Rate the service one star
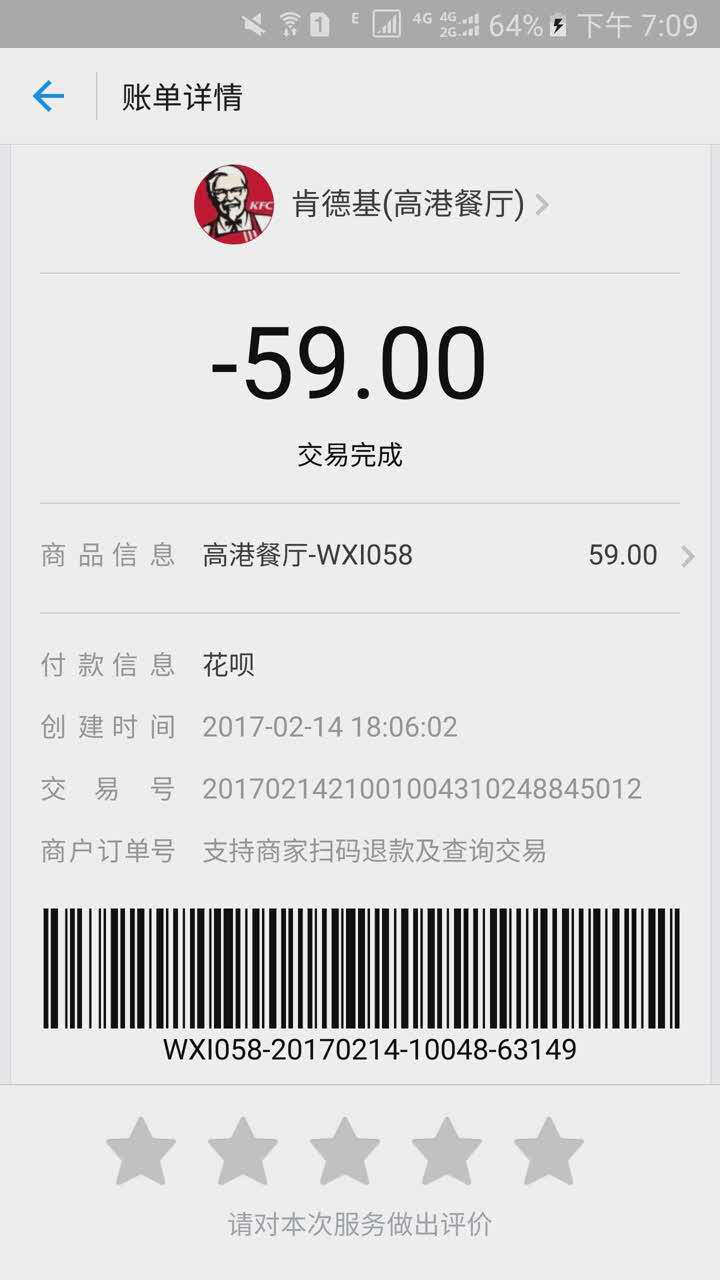Viewport: 720px width, 1280px height. 141,1151
